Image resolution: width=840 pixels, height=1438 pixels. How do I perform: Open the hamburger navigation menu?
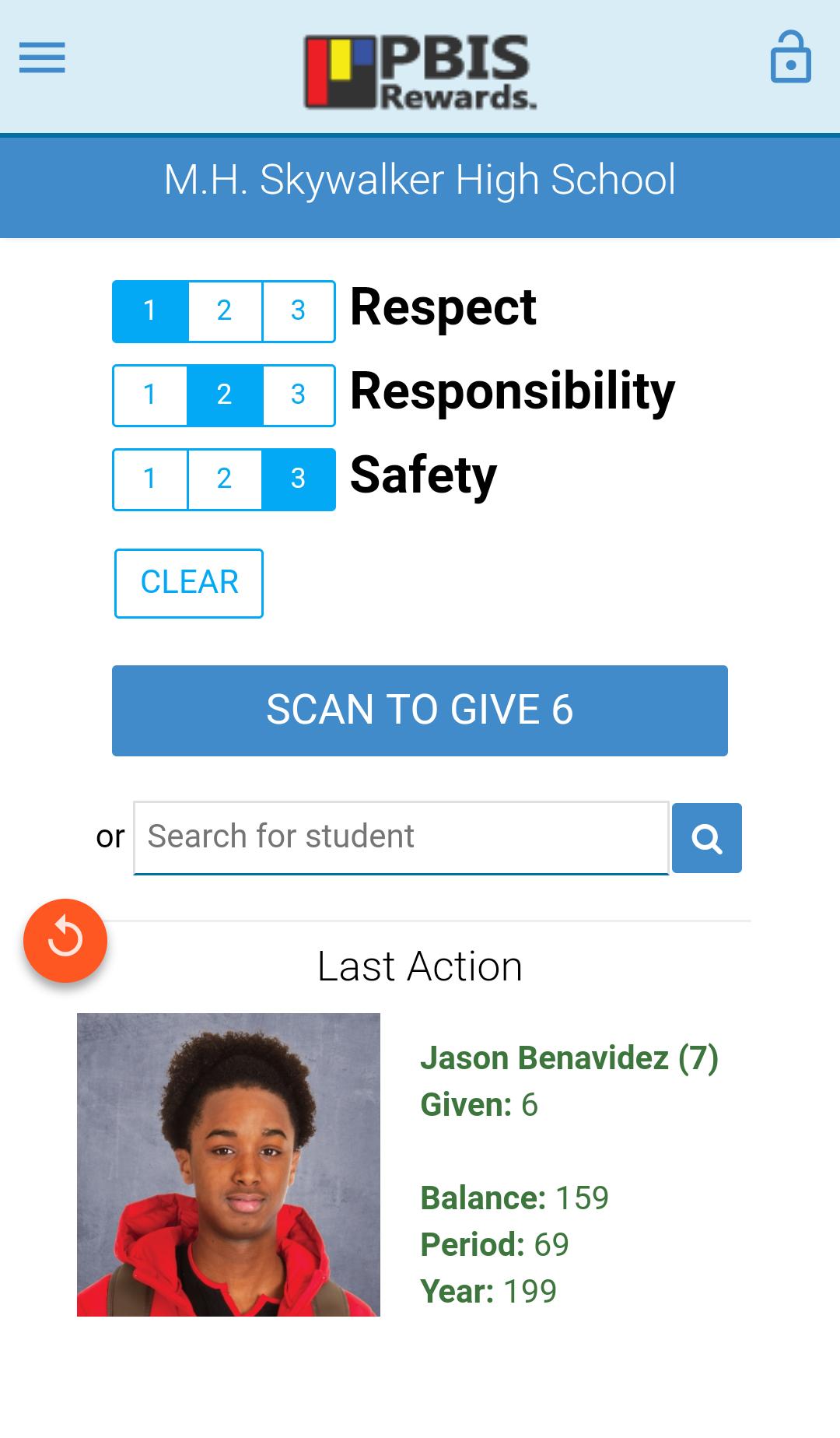click(42, 58)
